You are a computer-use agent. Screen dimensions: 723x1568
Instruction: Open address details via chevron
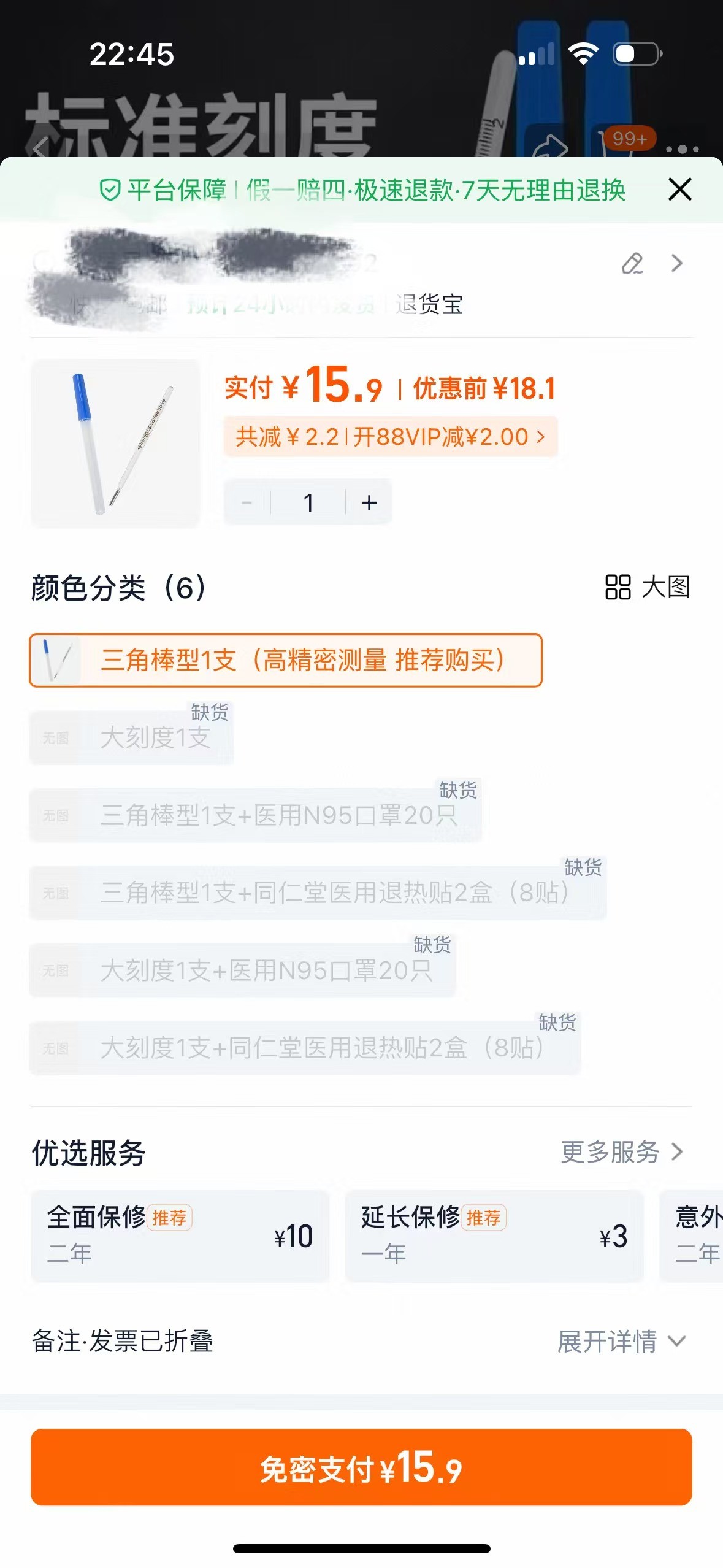pyautogui.click(x=676, y=264)
